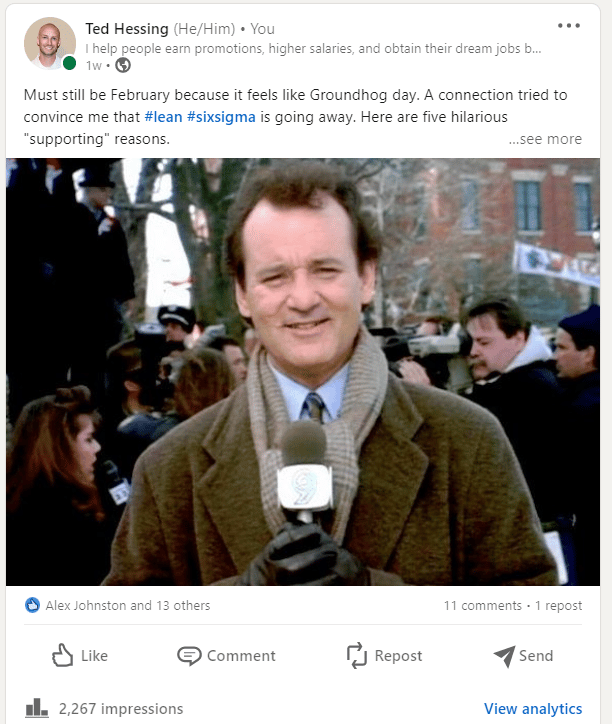Open the 11 comments link
This screenshot has width=612, height=724.
click(x=482, y=605)
